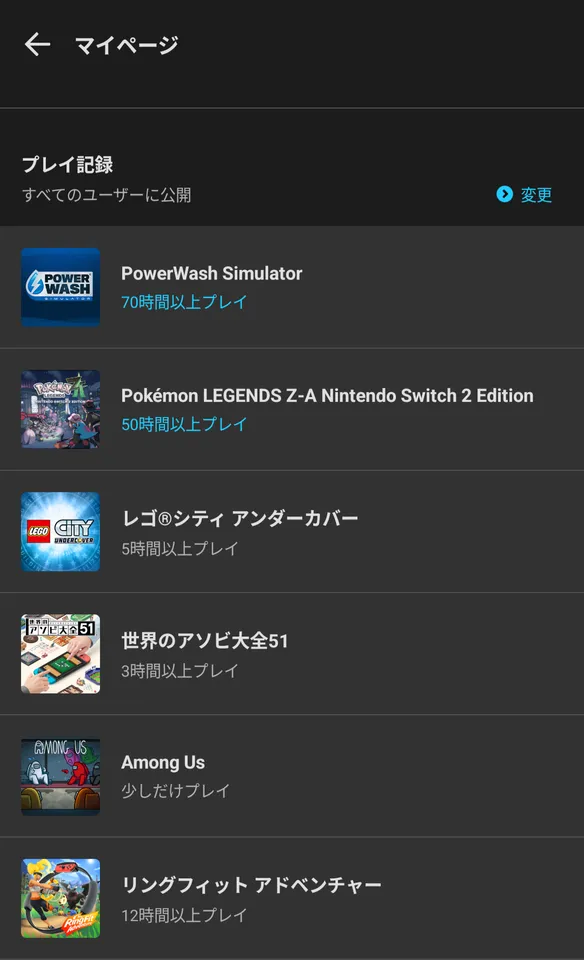
Task: Go back from マイページ
Action: 37,45
